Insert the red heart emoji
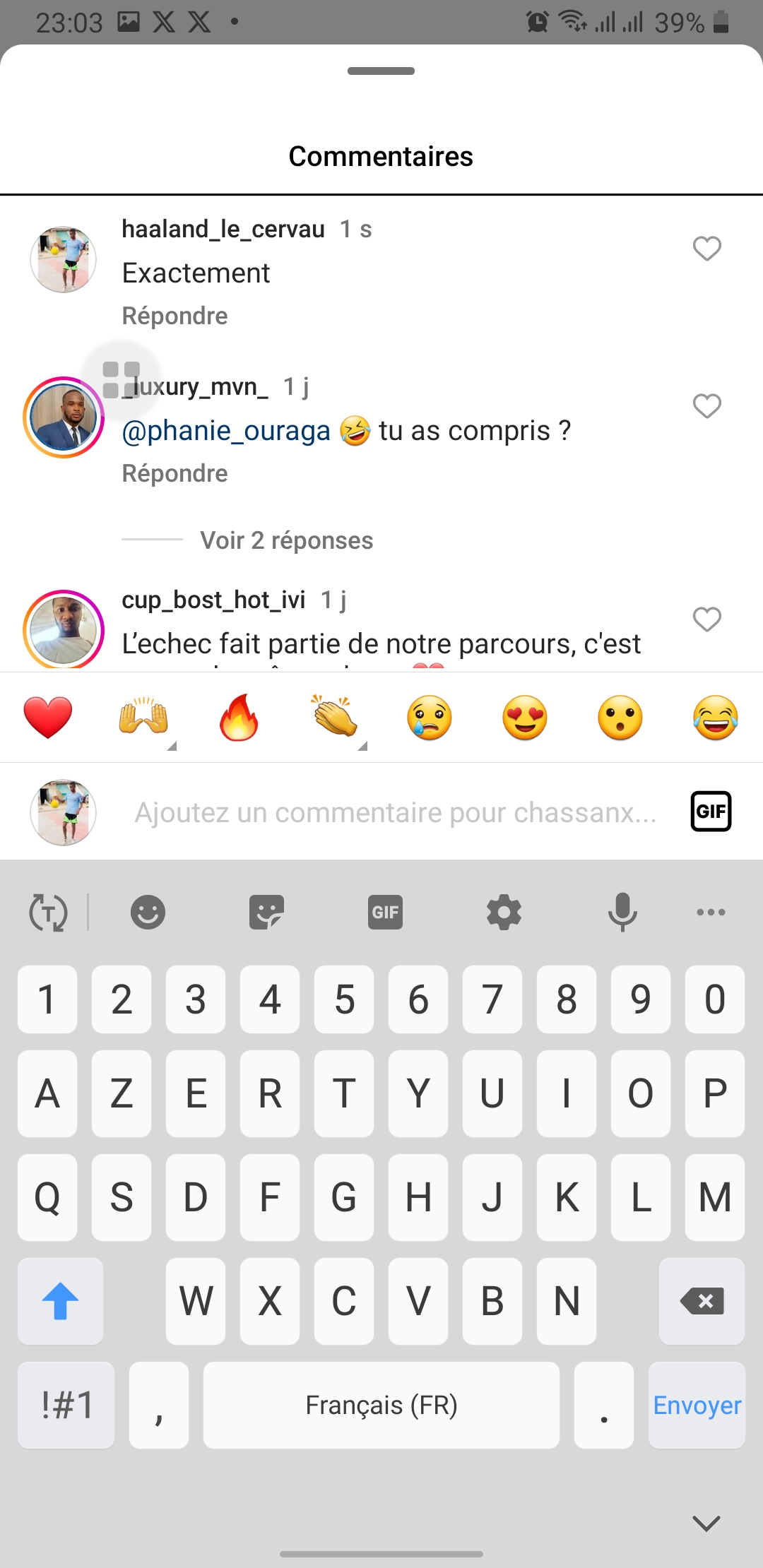763x1568 pixels. point(48,718)
